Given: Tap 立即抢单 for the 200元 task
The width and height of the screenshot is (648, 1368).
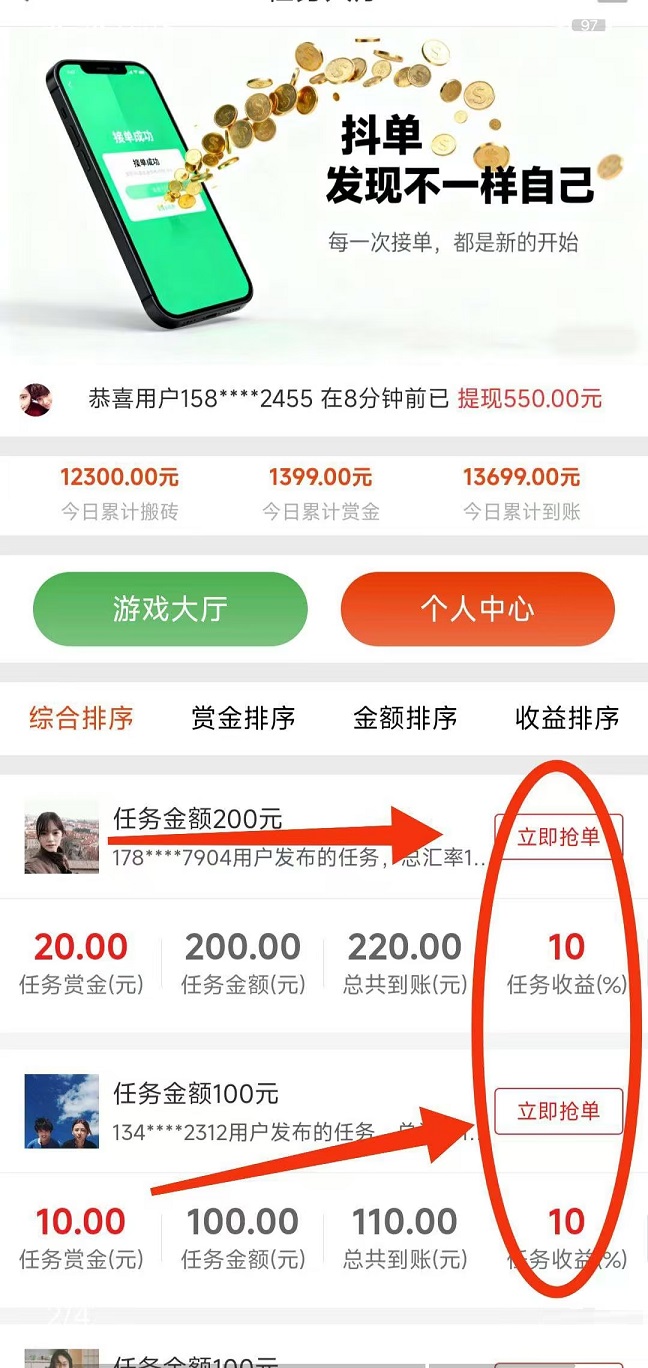Looking at the screenshot, I should tap(558, 837).
